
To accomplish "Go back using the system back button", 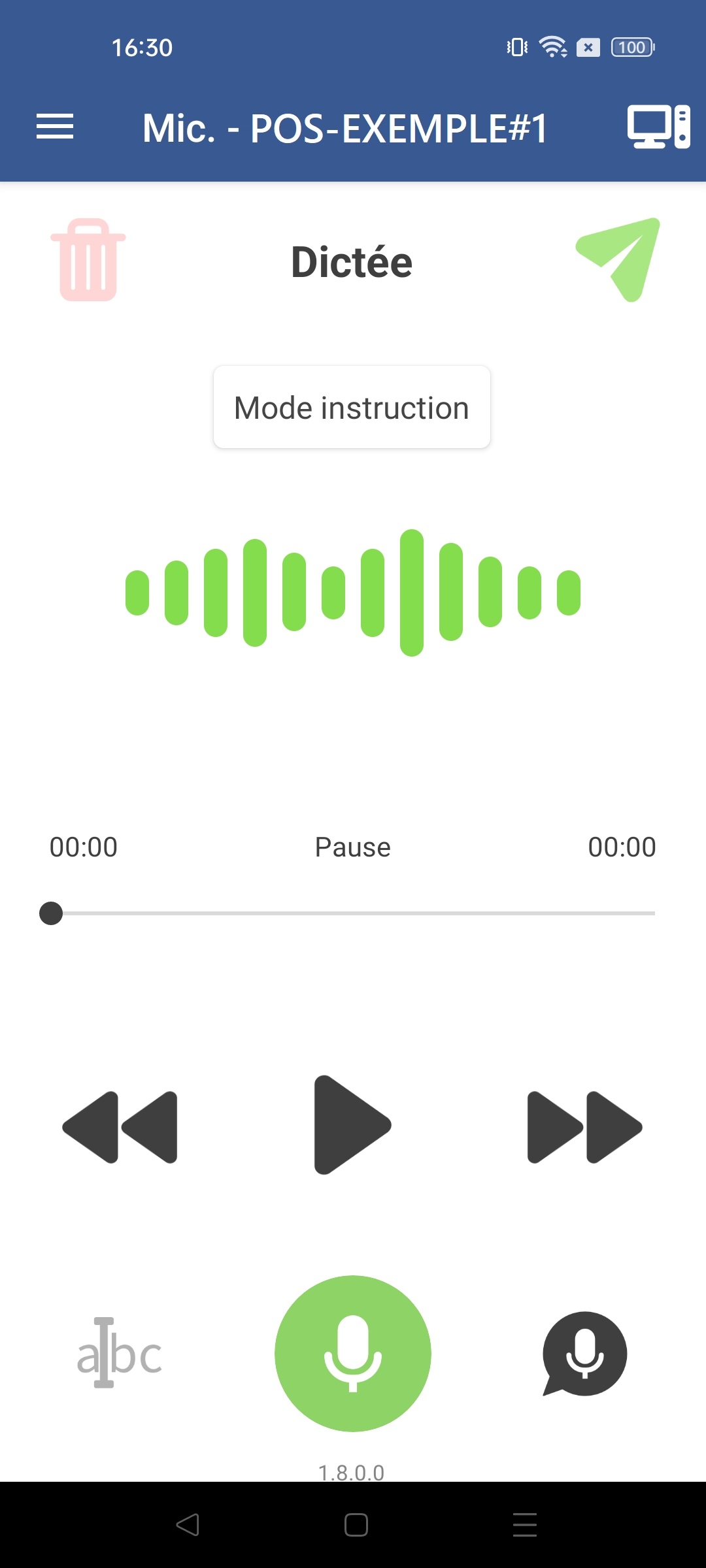I will [188, 1525].
